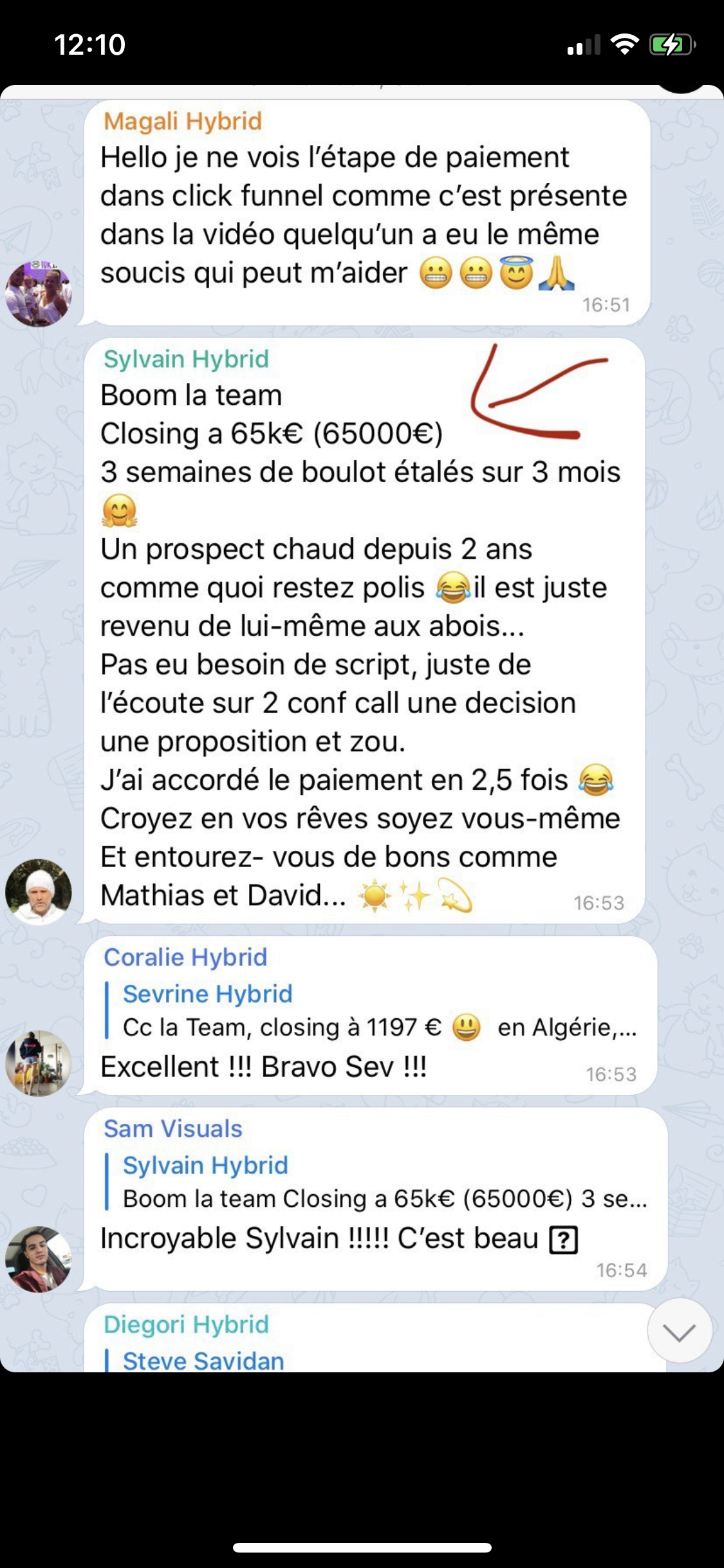Tap the sender name Sam Visuals
Screen dimensions: 724x1568
[x=173, y=1128]
